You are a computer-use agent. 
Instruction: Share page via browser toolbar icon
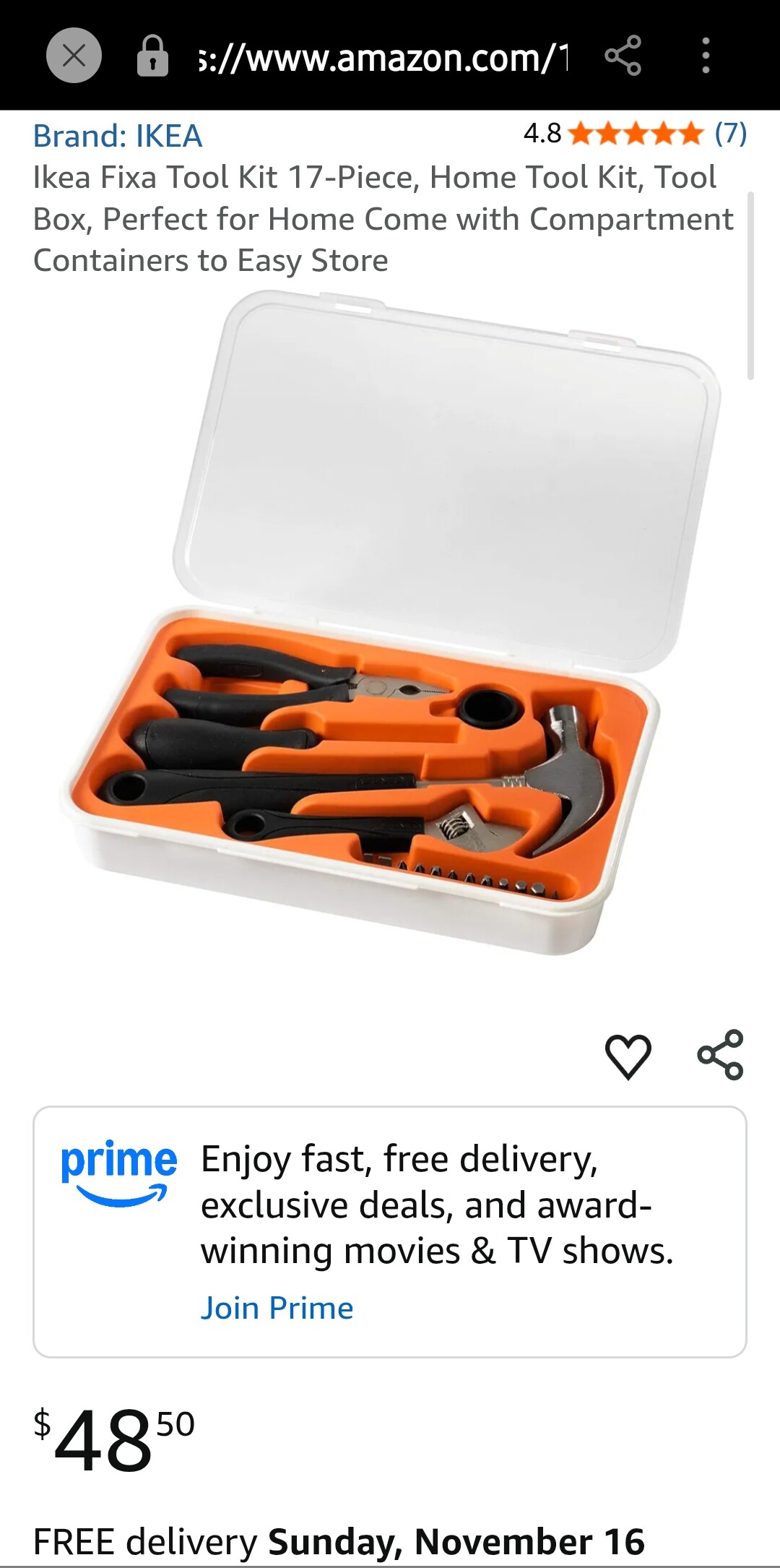point(623,55)
